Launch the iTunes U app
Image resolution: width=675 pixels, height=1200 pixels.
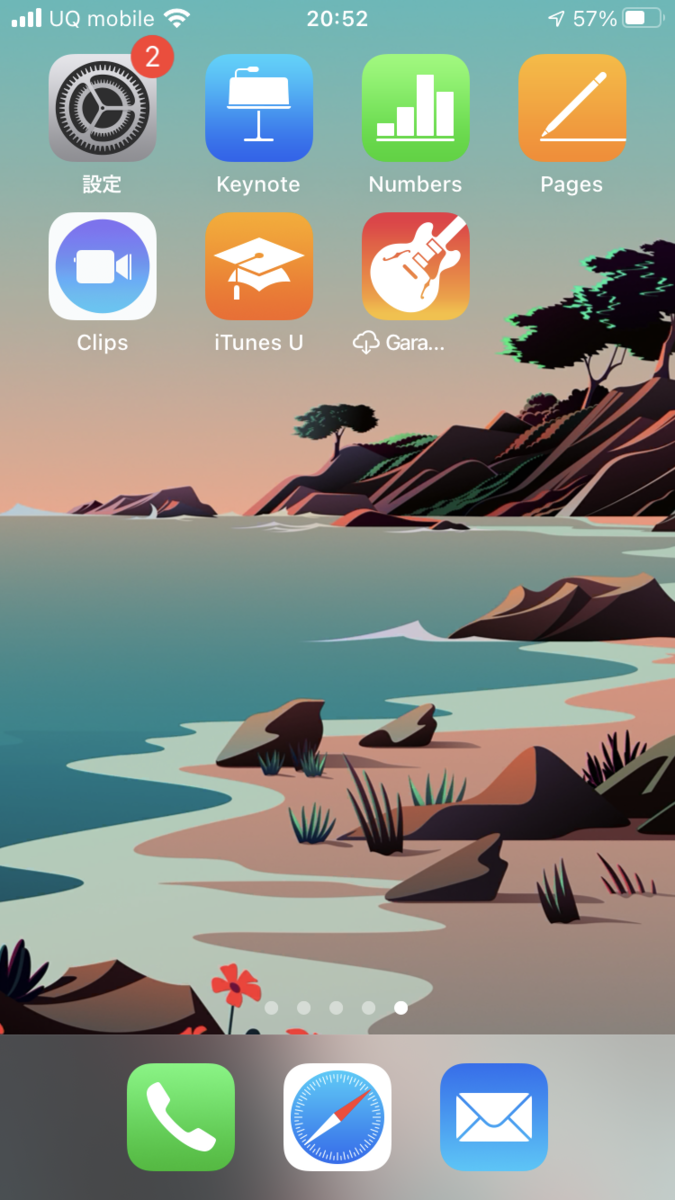[x=259, y=266]
